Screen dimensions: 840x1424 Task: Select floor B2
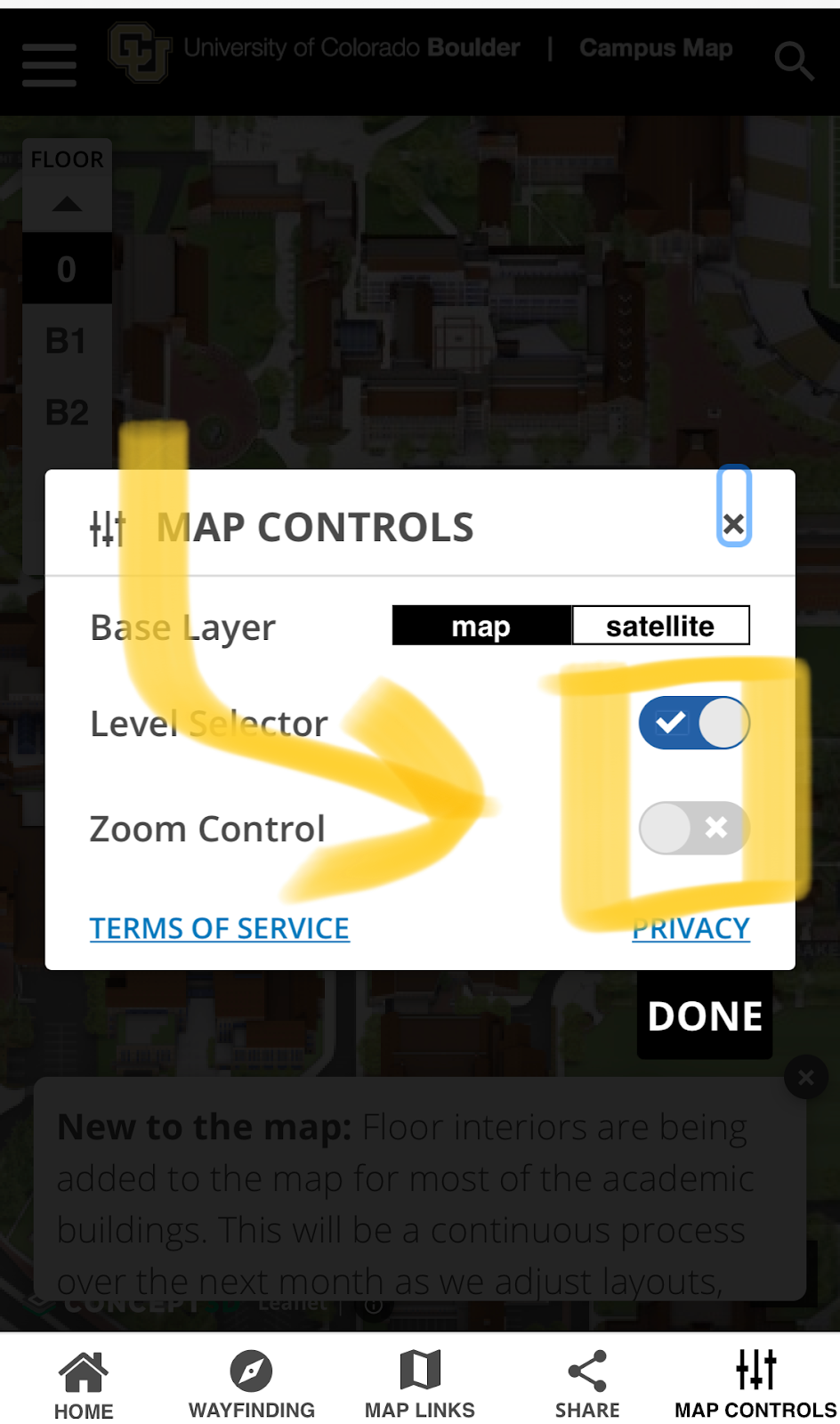tap(67, 413)
